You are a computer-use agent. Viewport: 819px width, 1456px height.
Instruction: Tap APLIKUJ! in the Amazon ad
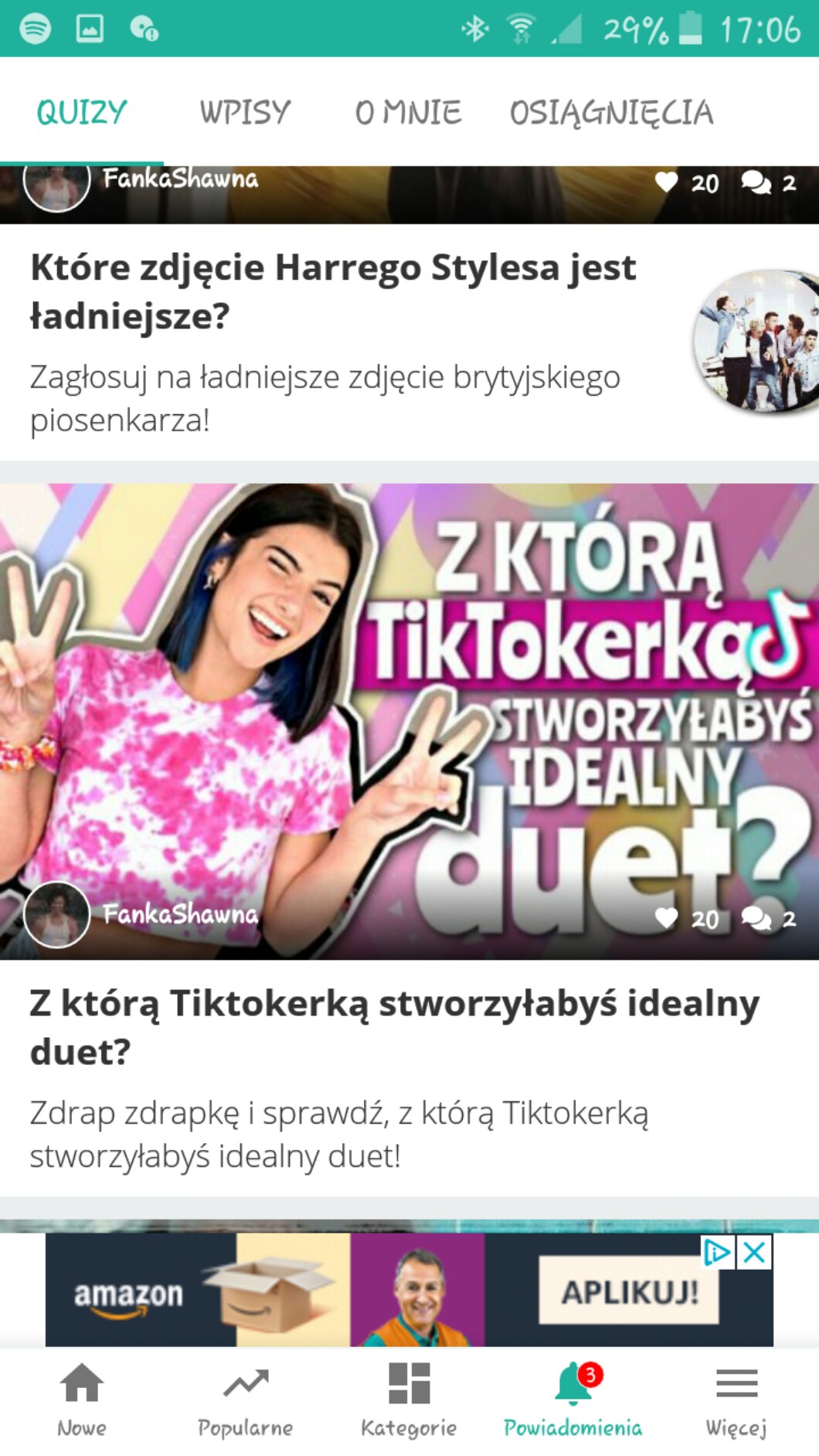(x=629, y=1292)
